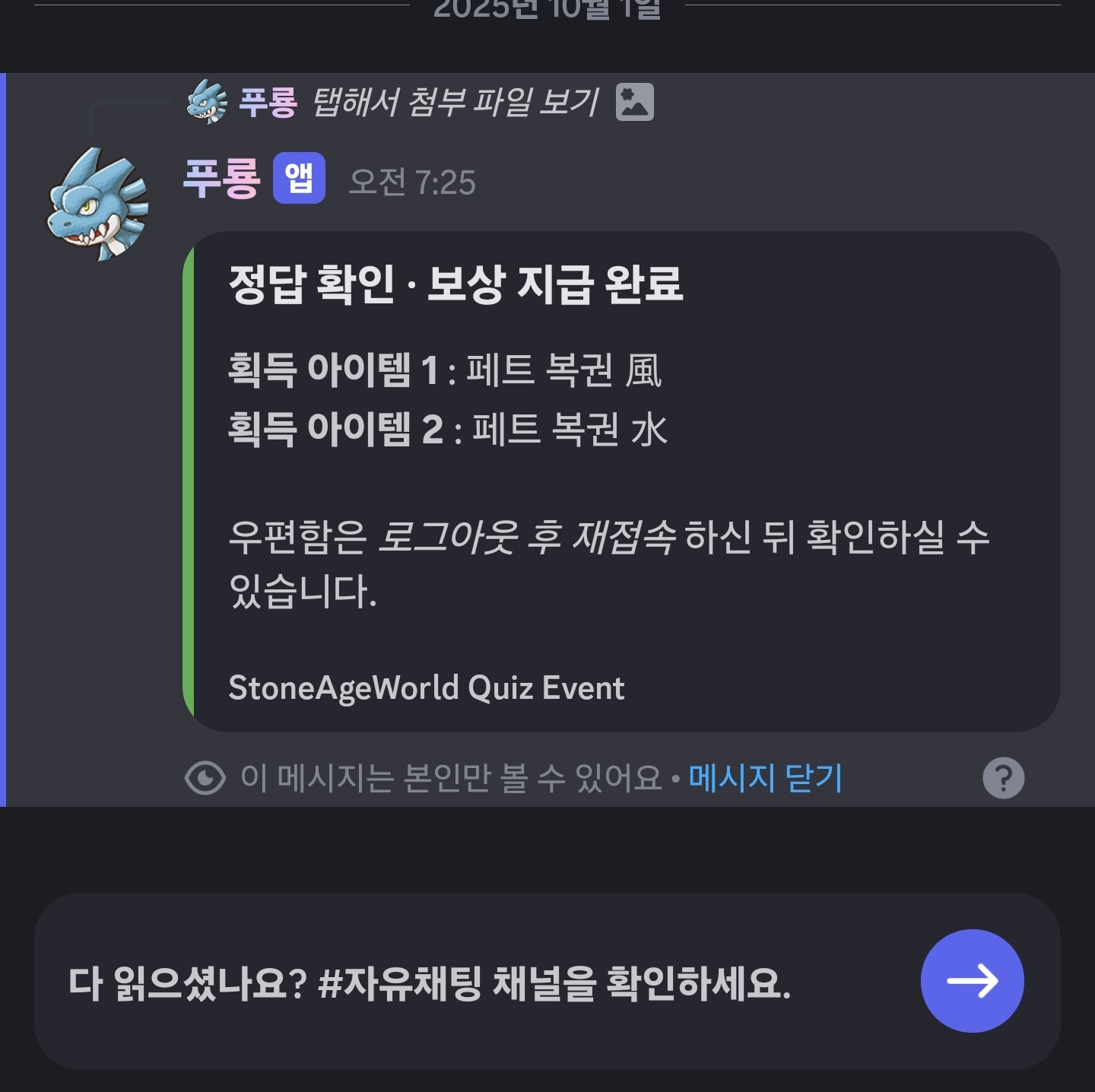Tap the 푸룡 username in message header
The image size is (1095, 1092).
click(x=221, y=179)
